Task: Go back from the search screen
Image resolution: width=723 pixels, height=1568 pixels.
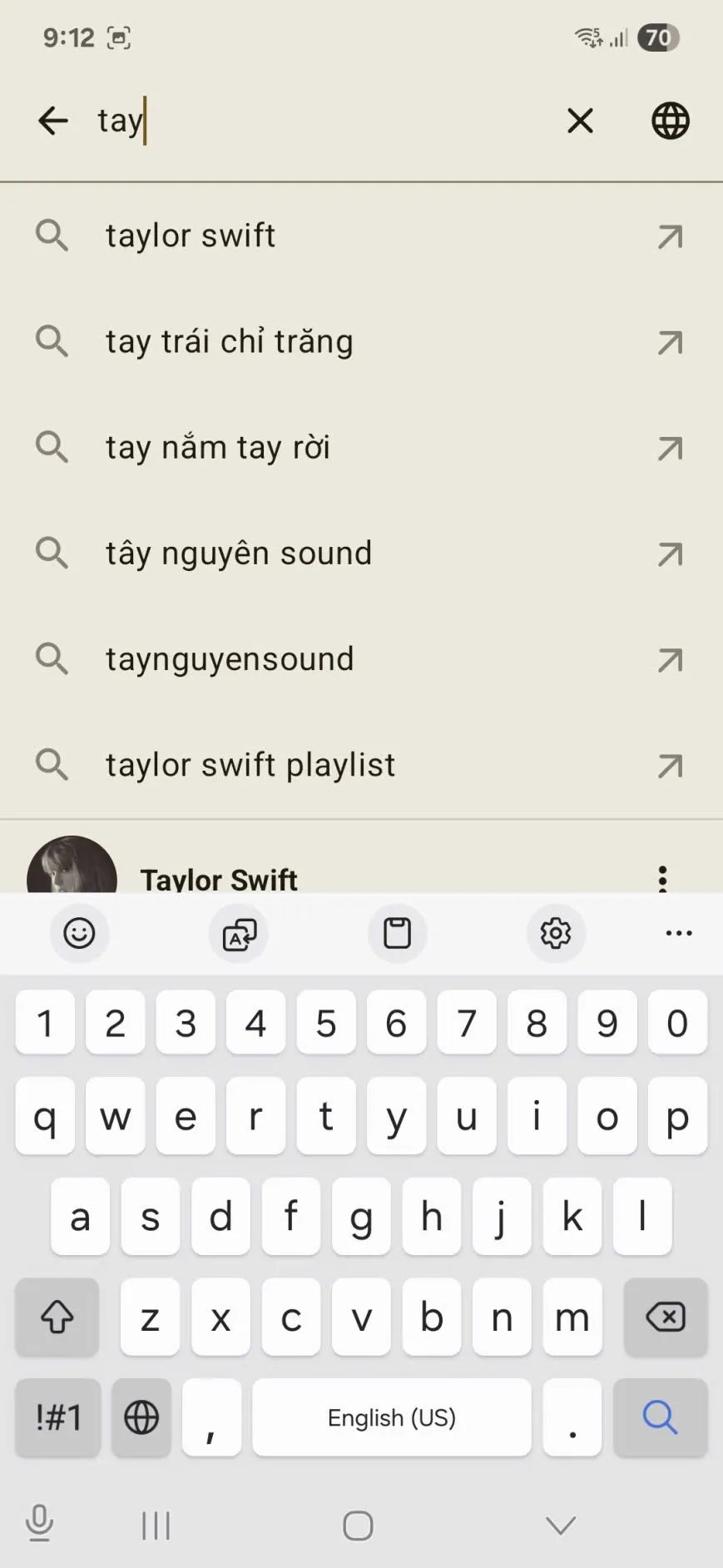Action: pyautogui.click(x=53, y=121)
